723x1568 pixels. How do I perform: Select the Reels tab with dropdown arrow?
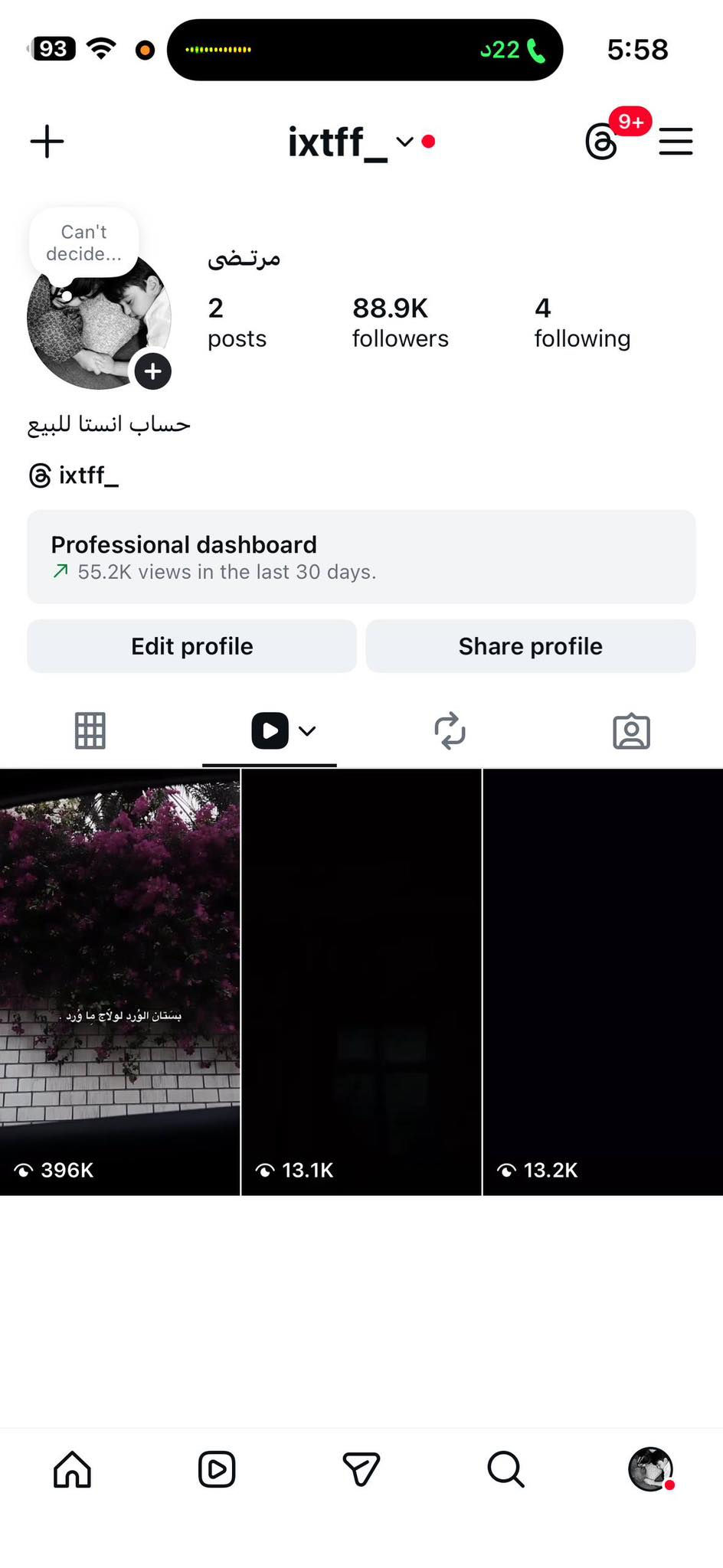point(283,730)
